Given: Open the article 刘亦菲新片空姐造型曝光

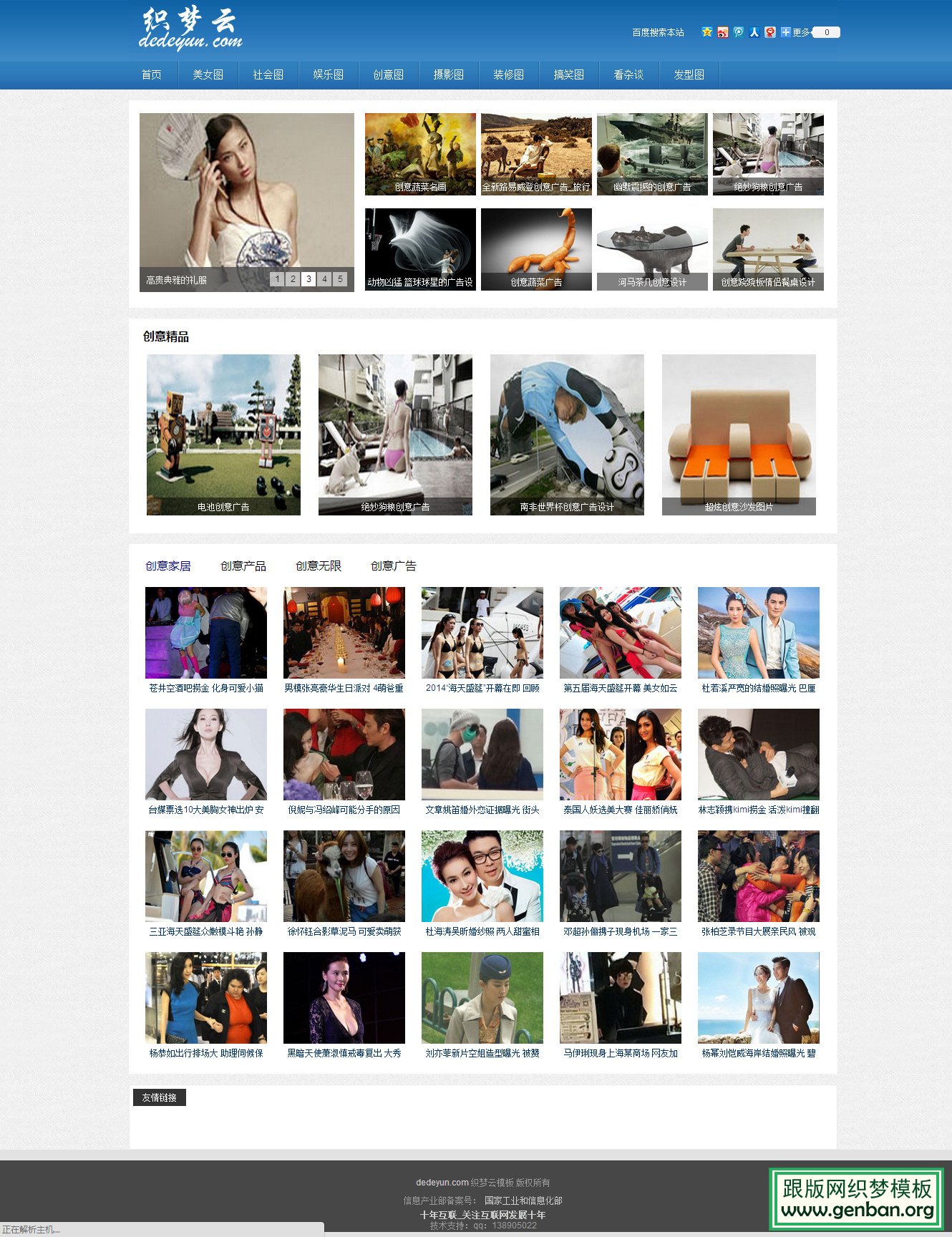Looking at the screenshot, I should (x=482, y=1053).
